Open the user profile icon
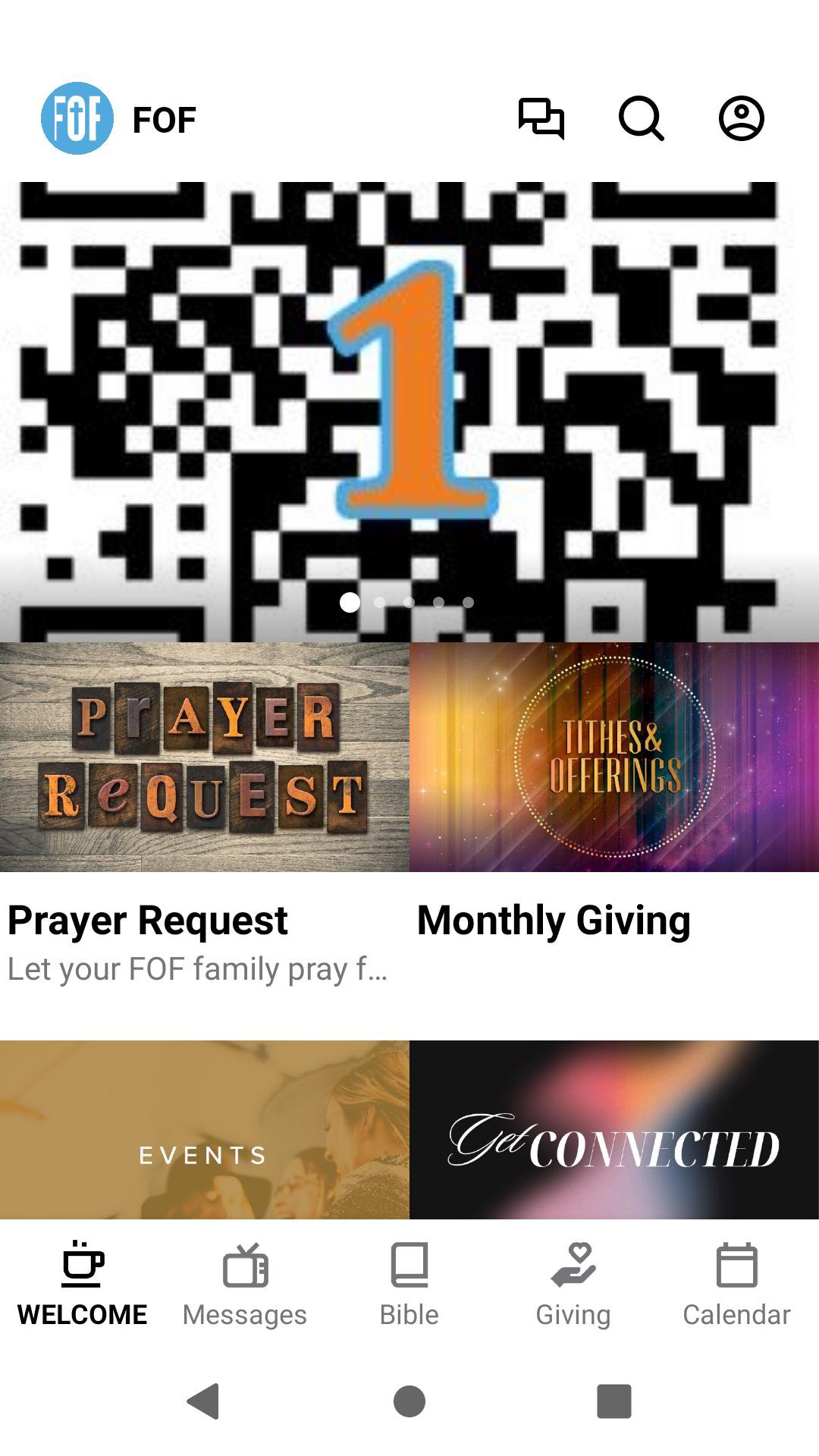 tap(741, 118)
